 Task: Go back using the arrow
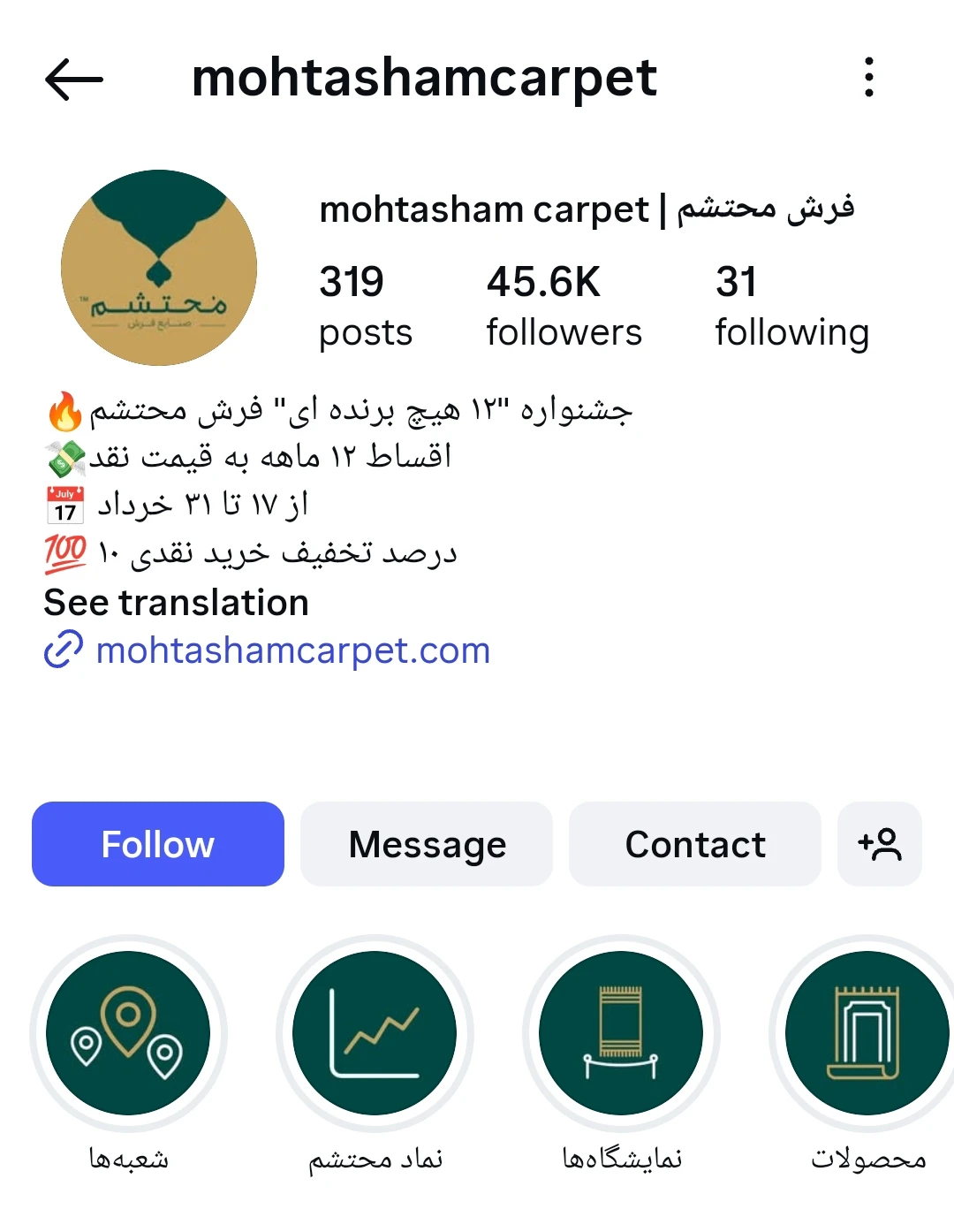pos(74,80)
